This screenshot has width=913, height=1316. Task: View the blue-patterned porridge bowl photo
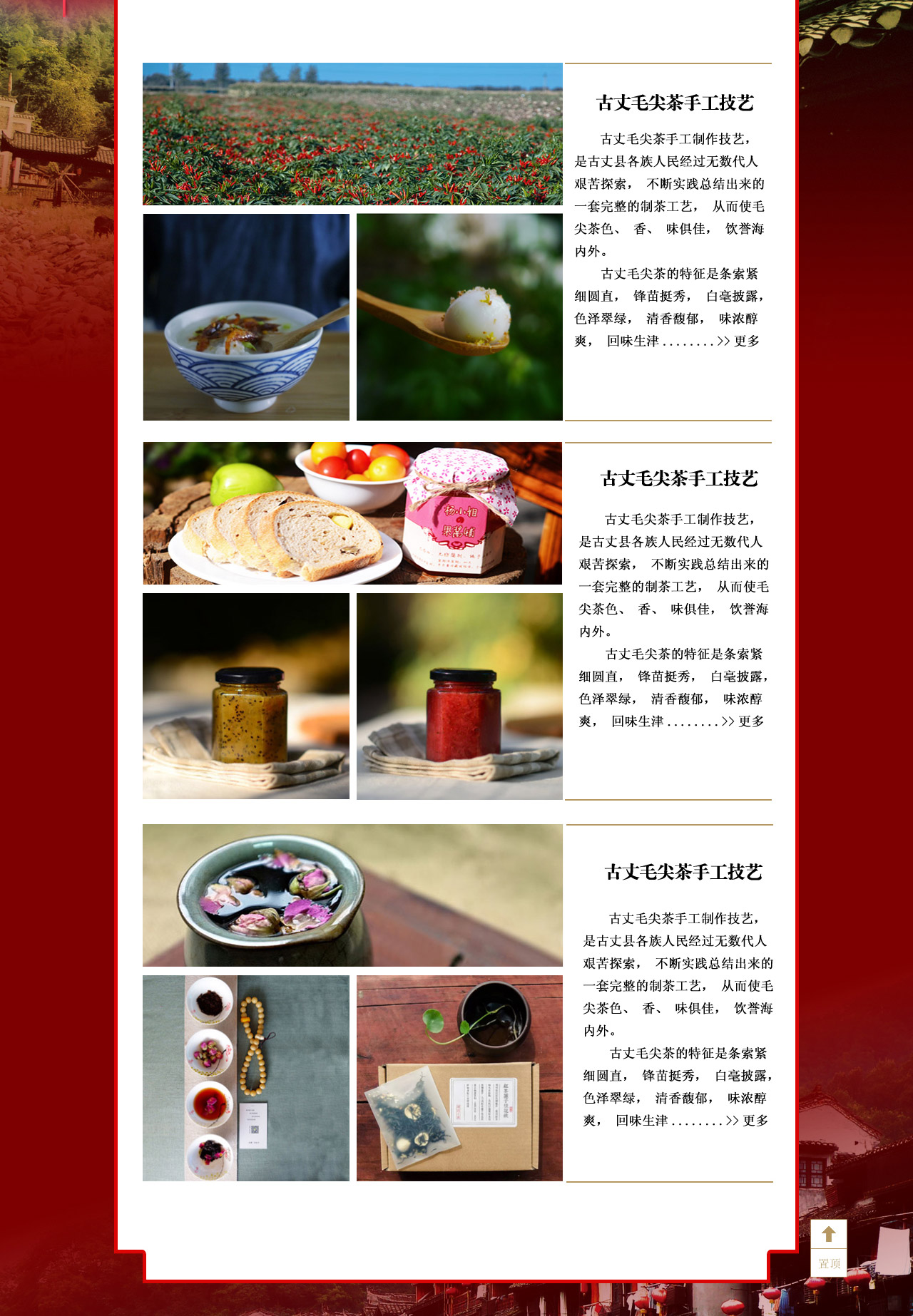tap(246, 317)
